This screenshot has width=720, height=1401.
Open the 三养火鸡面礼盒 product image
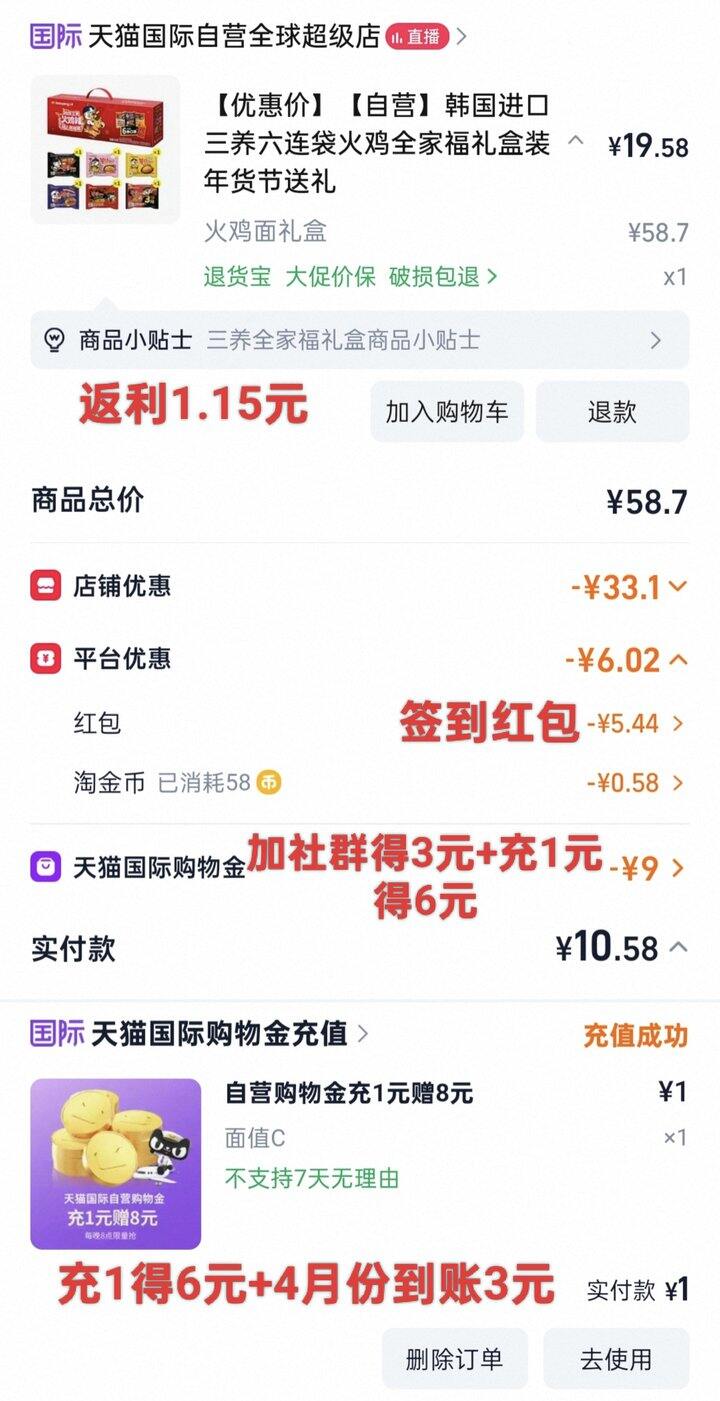(105, 149)
